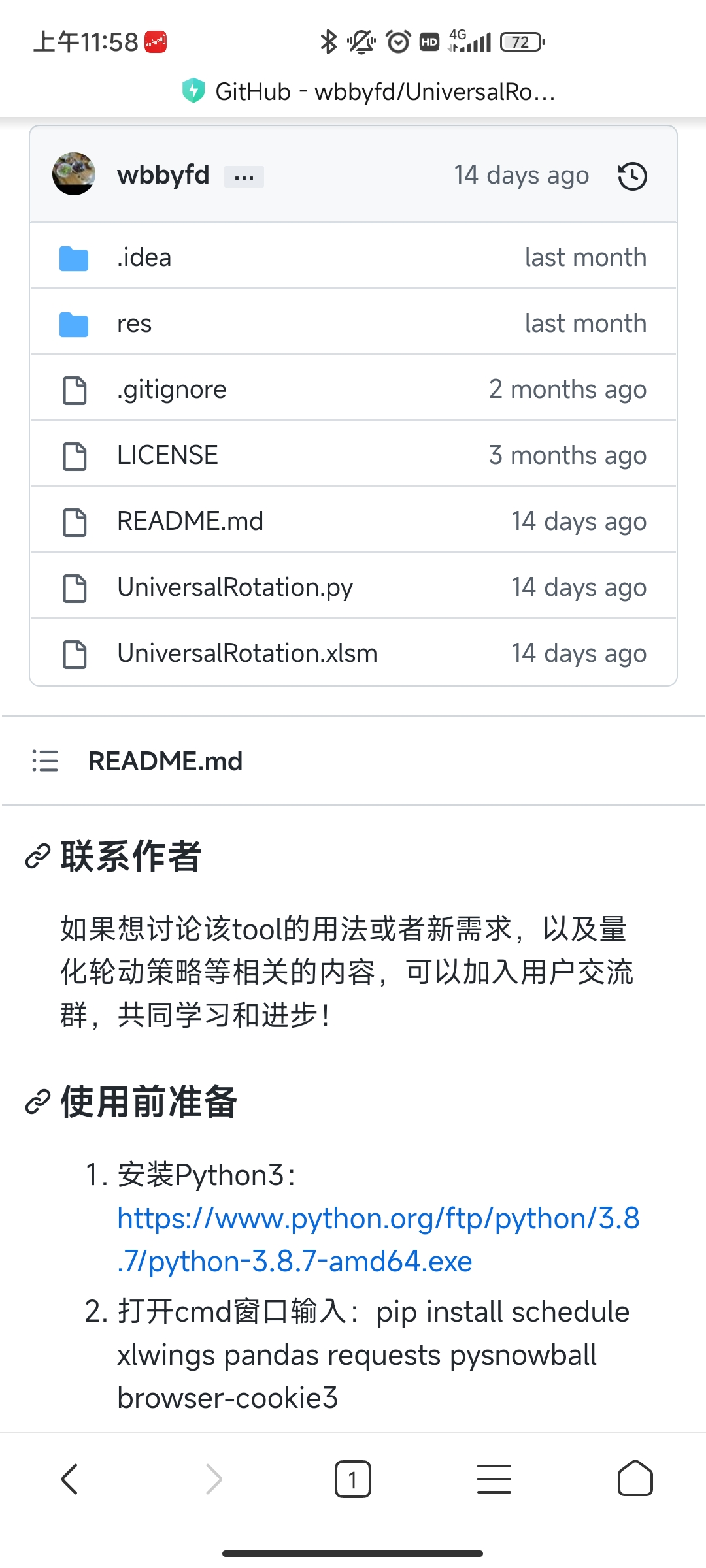Go to the browser home page
The image size is (706, 1568).
[635, 1479]
